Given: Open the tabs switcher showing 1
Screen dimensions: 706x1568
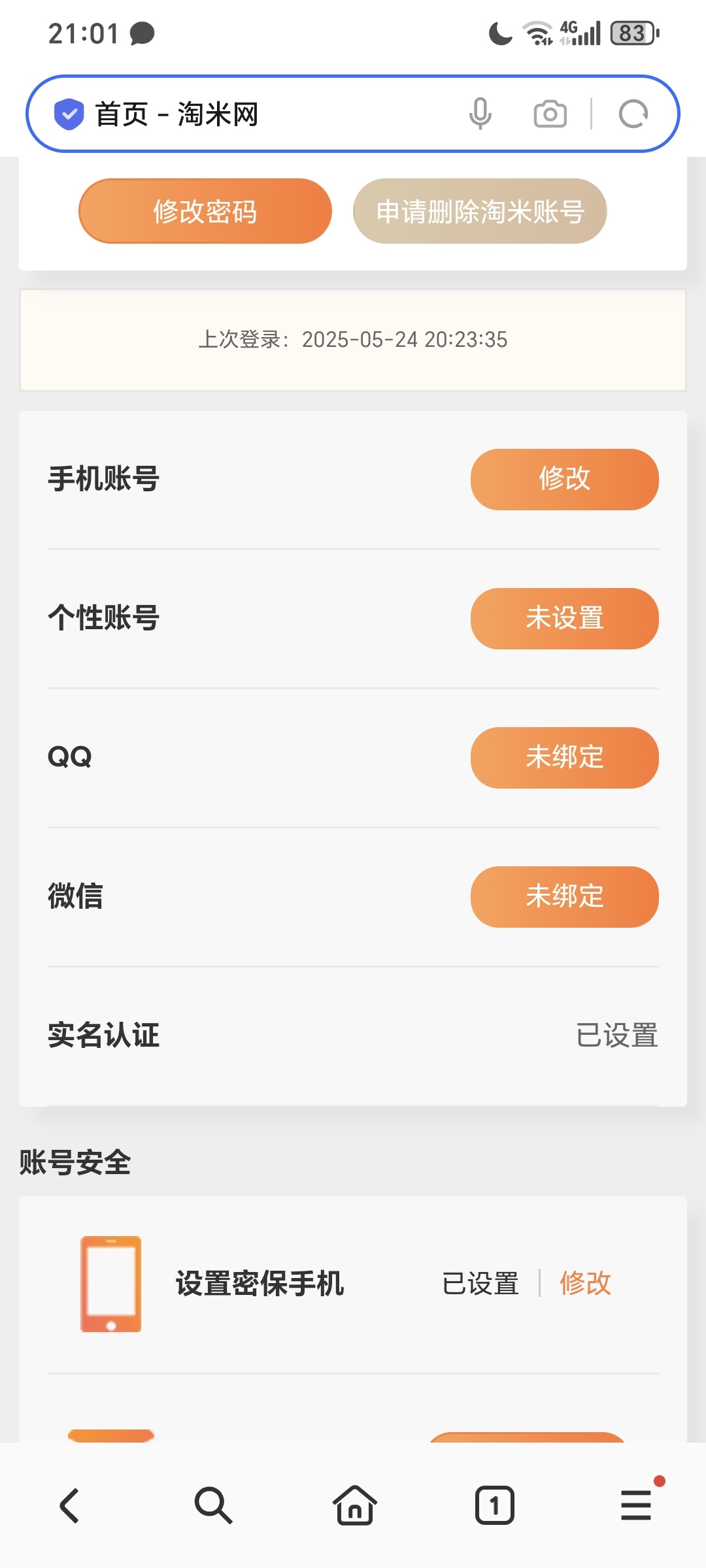Looking at the screenshot, I should (x=495, y=1505).
